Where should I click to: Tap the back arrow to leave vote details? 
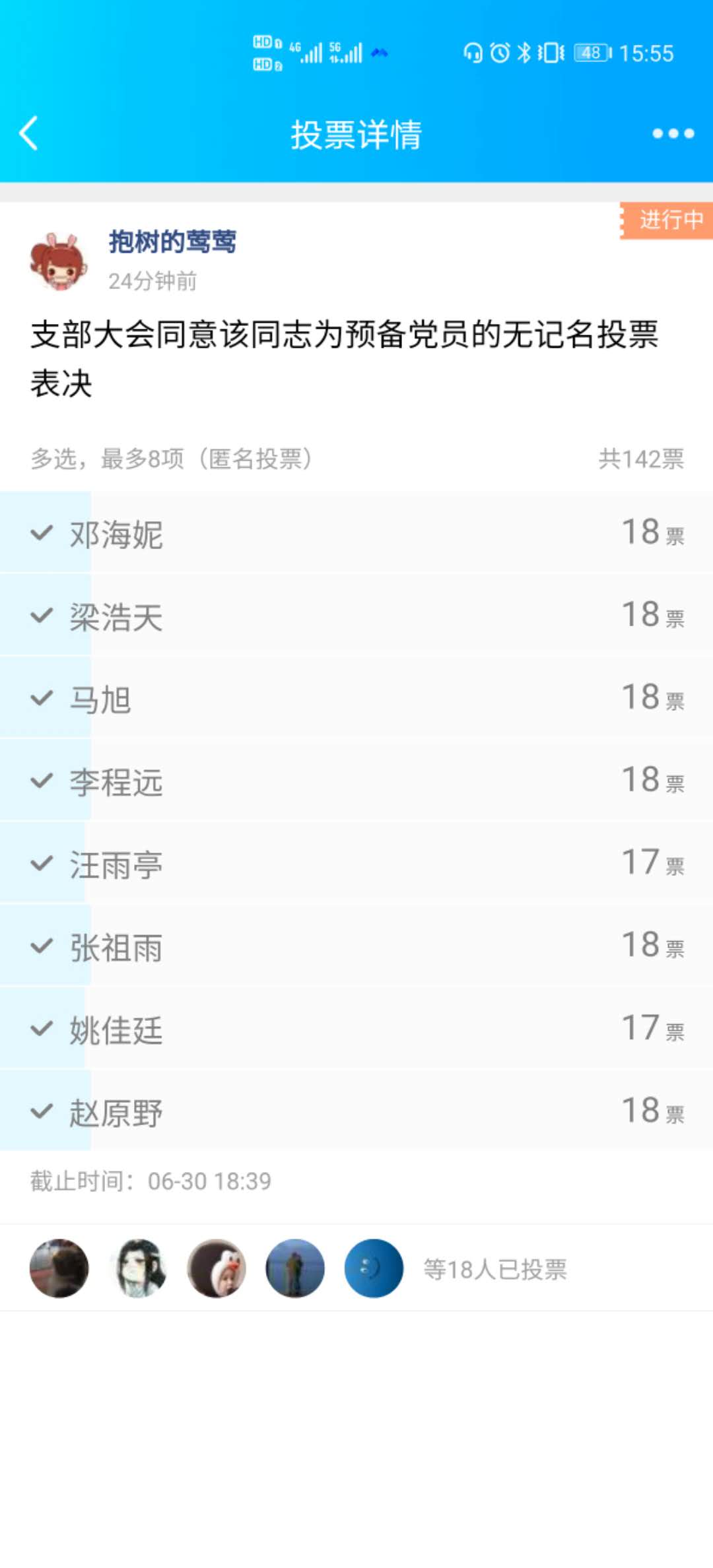pyautogui.click(x=28, y=133)
